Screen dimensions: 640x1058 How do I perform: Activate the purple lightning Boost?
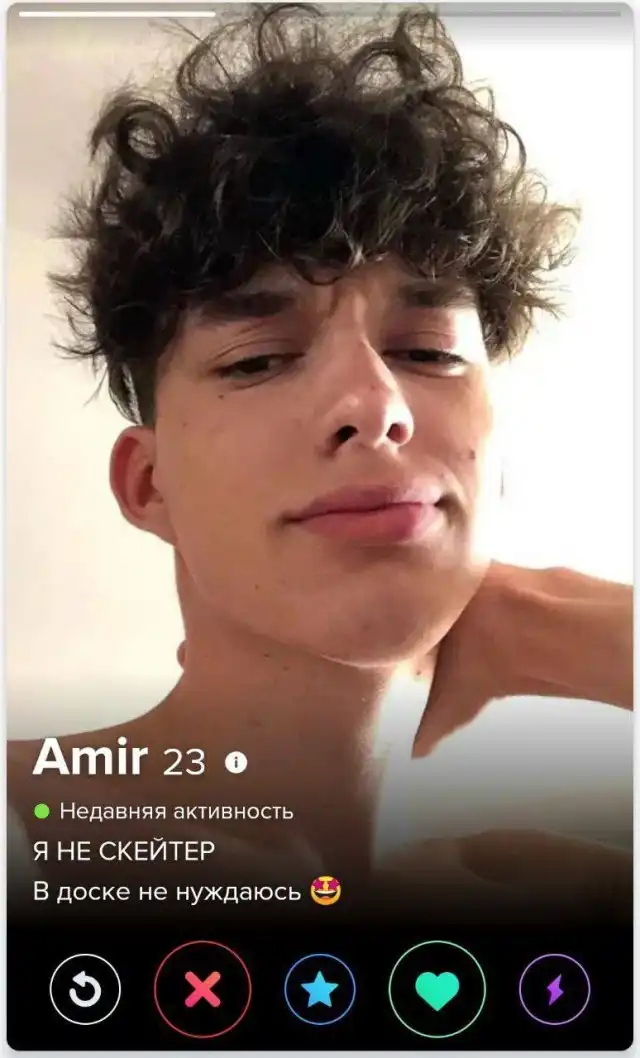(x=554, y=989)
